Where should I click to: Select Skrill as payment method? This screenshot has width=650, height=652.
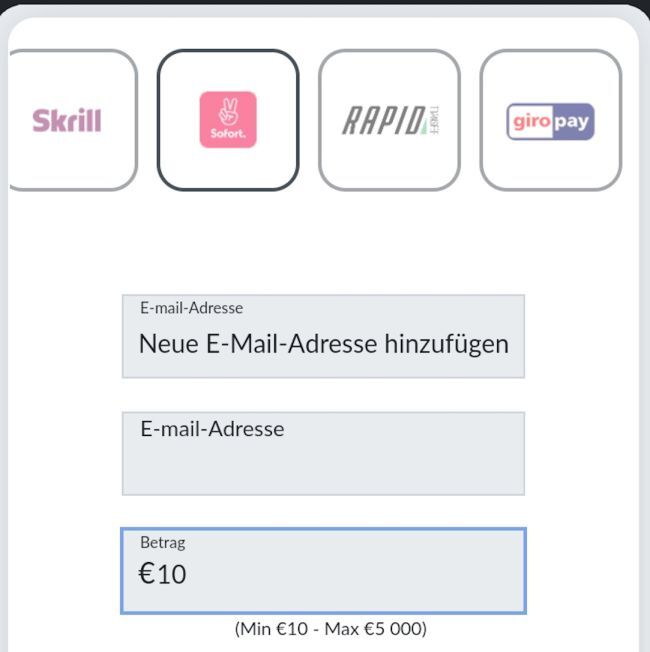click(68, 120)
